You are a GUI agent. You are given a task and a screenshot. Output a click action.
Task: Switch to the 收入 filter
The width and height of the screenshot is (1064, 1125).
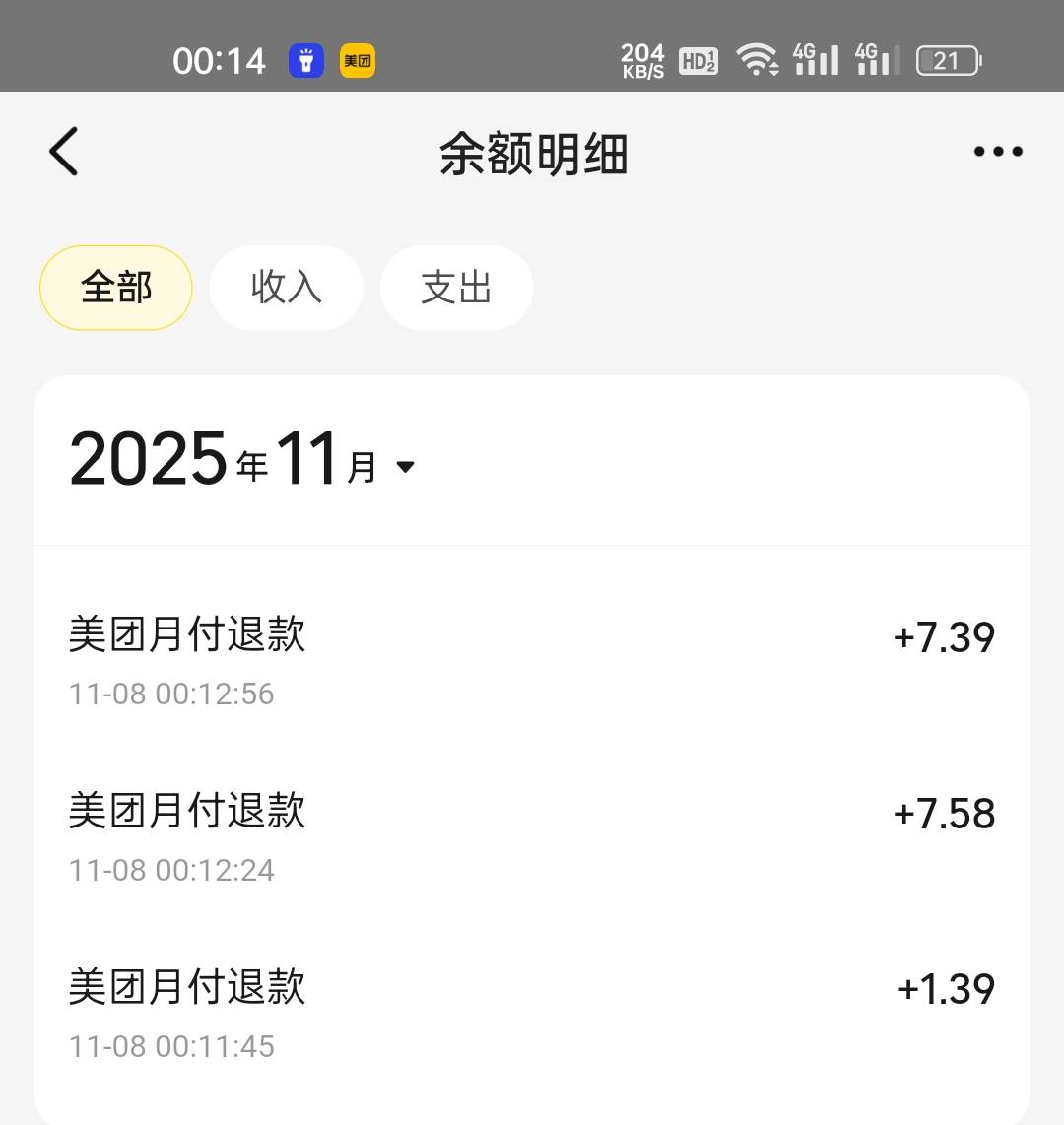click(287, 288)
